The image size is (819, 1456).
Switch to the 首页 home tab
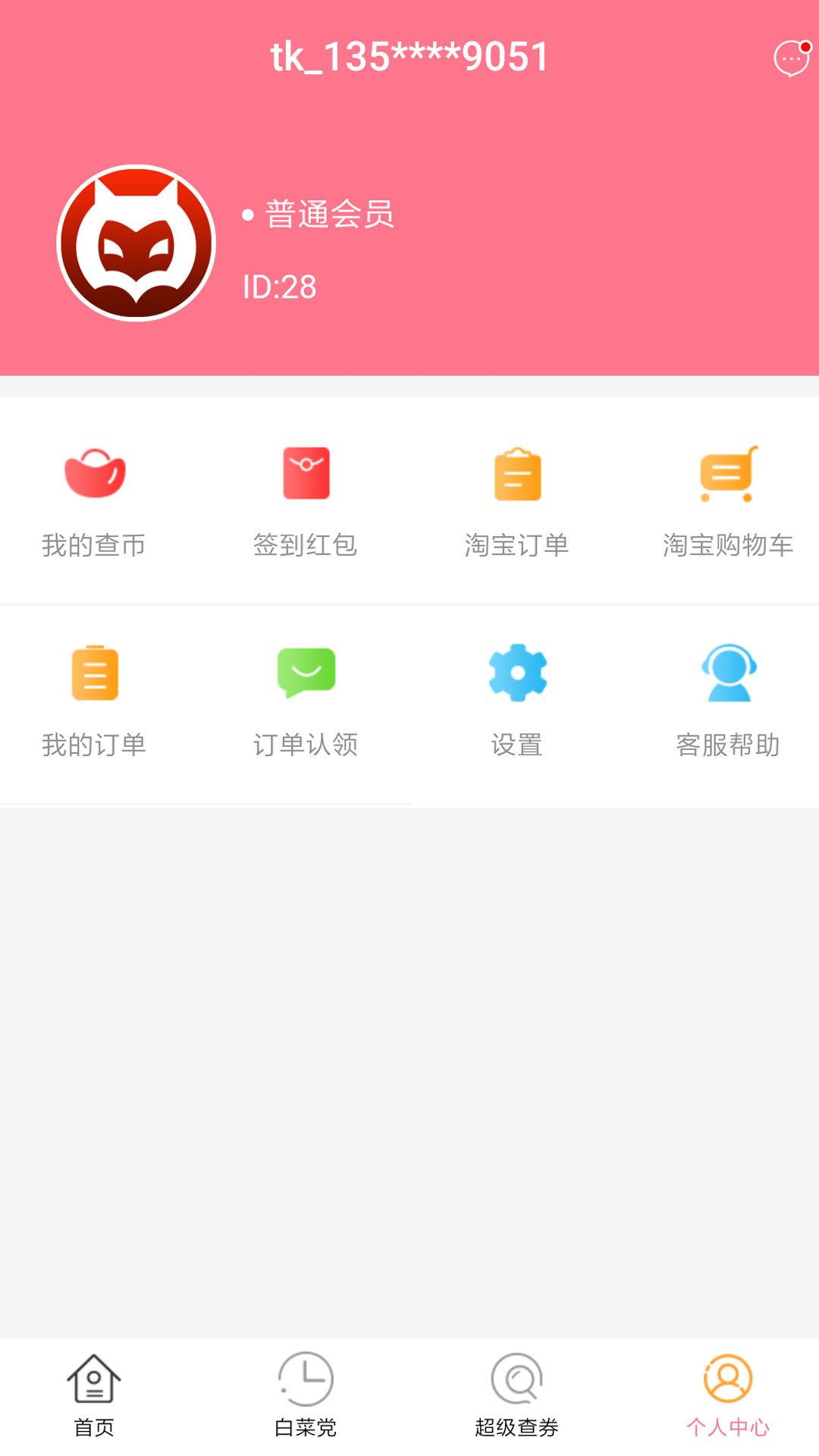coord(94,1395)
